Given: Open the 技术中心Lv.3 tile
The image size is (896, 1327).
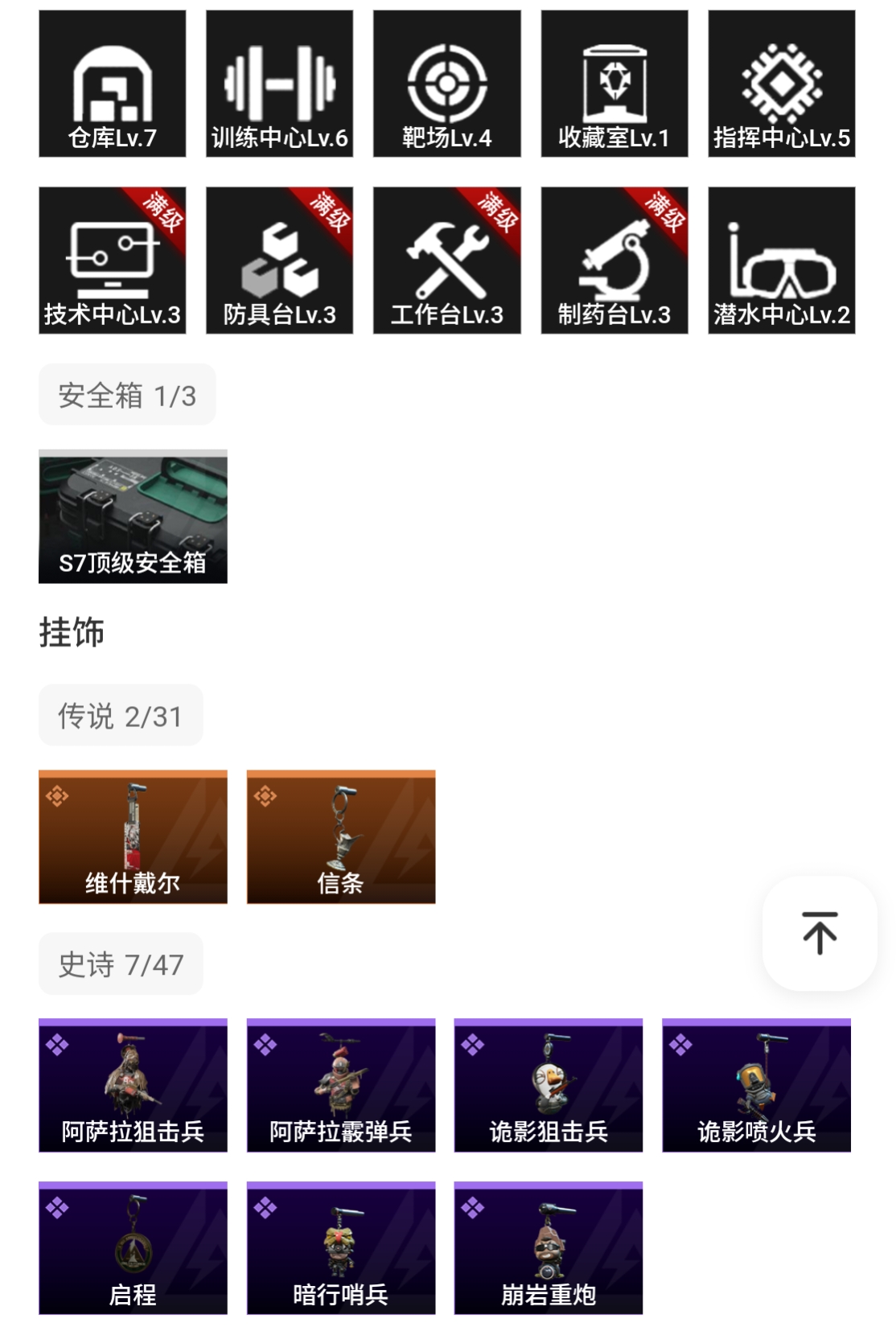Looking at the screenshot, I should [113, 261].
